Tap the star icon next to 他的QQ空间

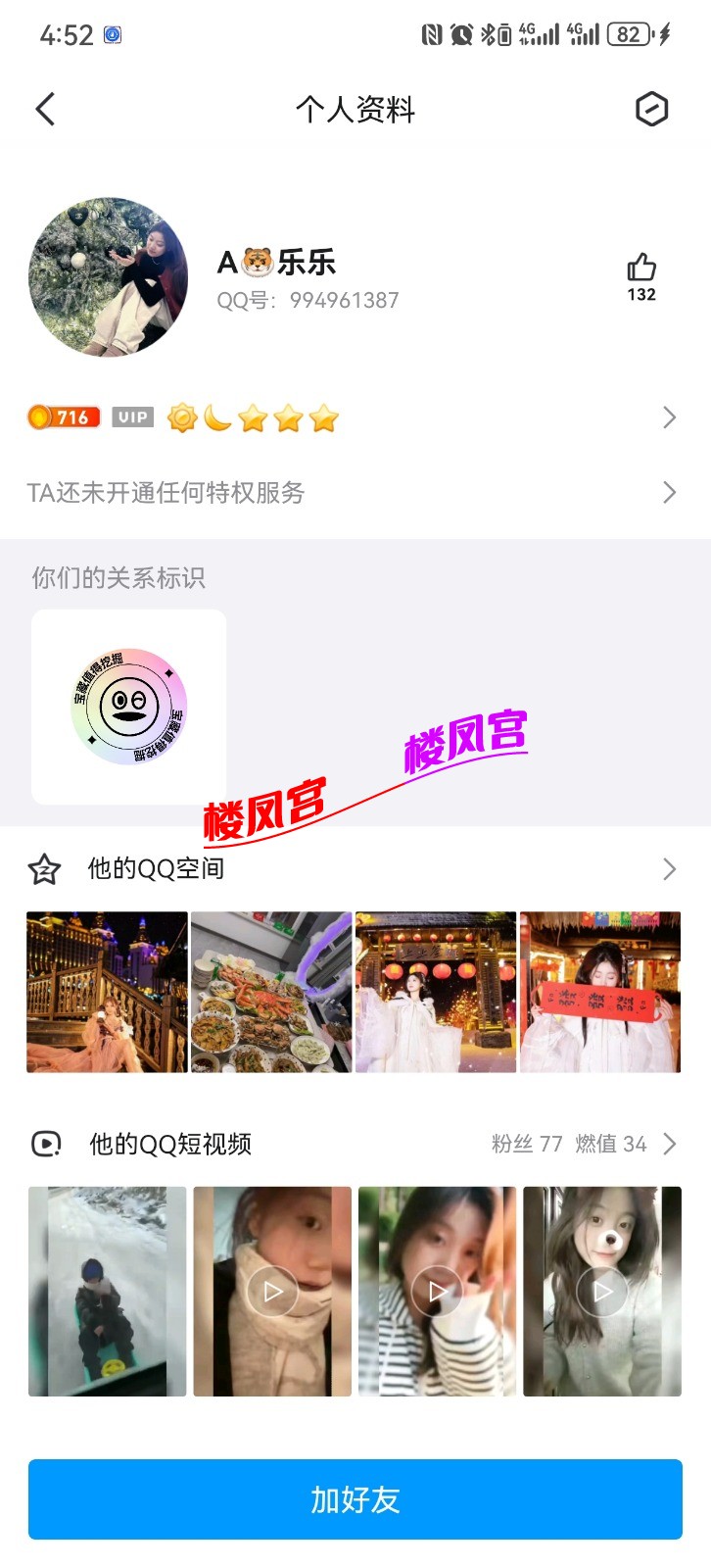pyautogui.click(x=43, y=868)
